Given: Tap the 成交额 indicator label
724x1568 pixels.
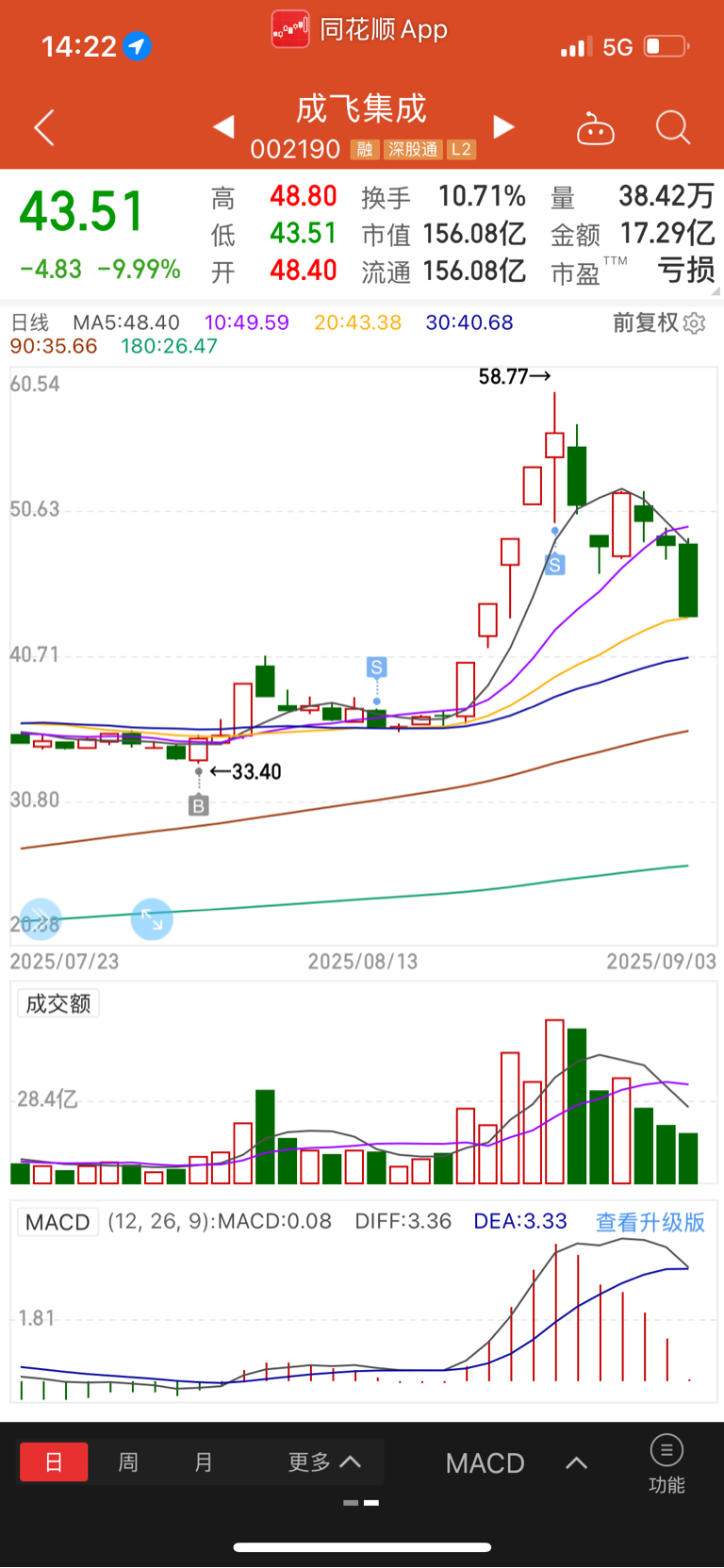Looking at the screenshot, I should click(58, 1003).
